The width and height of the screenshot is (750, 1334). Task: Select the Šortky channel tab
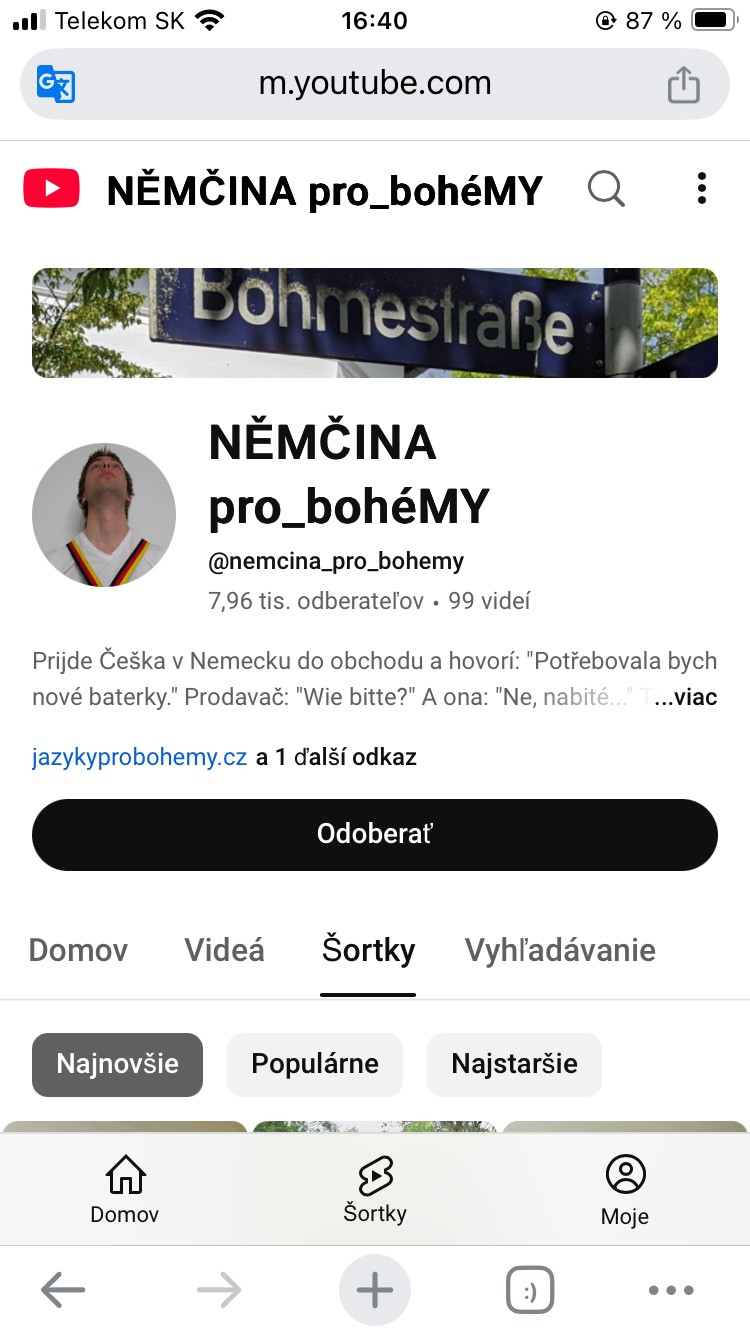click(x=368, y=950)
